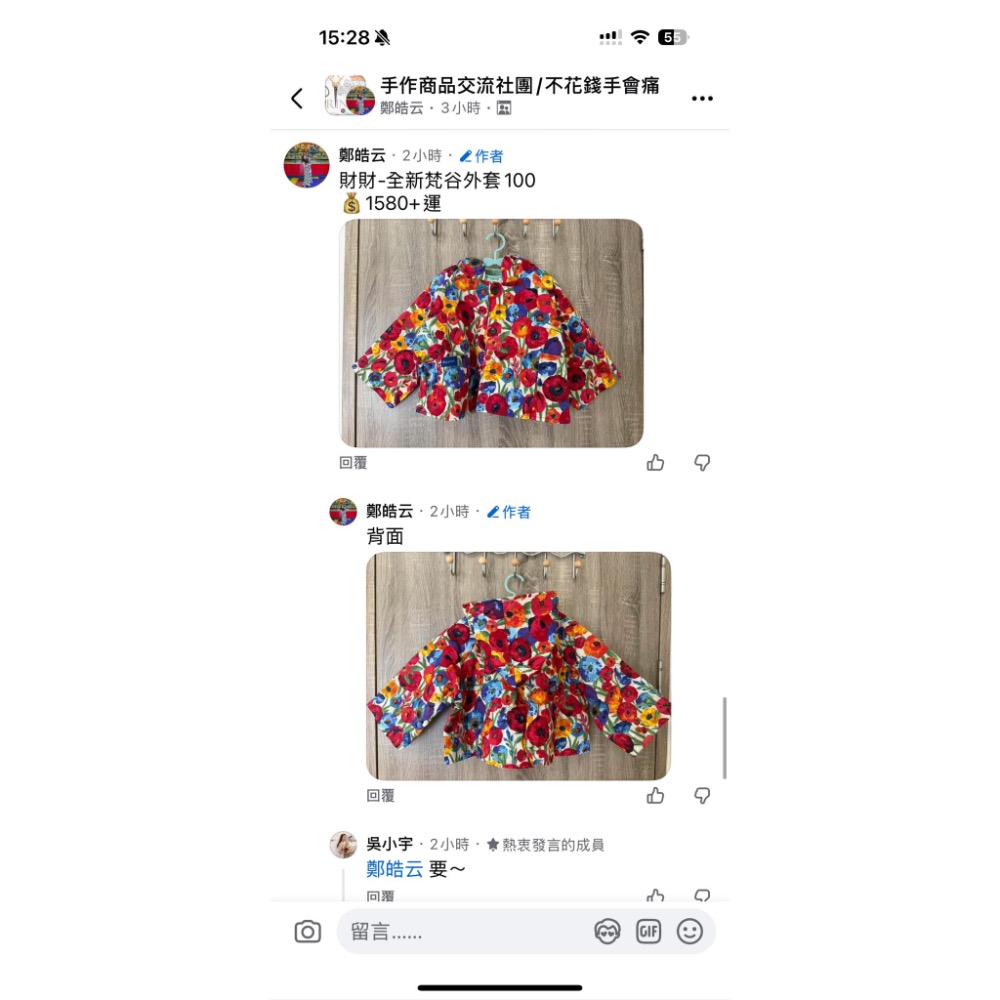Open the camera to attach a photo
Viewport: 1000px width, 1000px height.
308,932
